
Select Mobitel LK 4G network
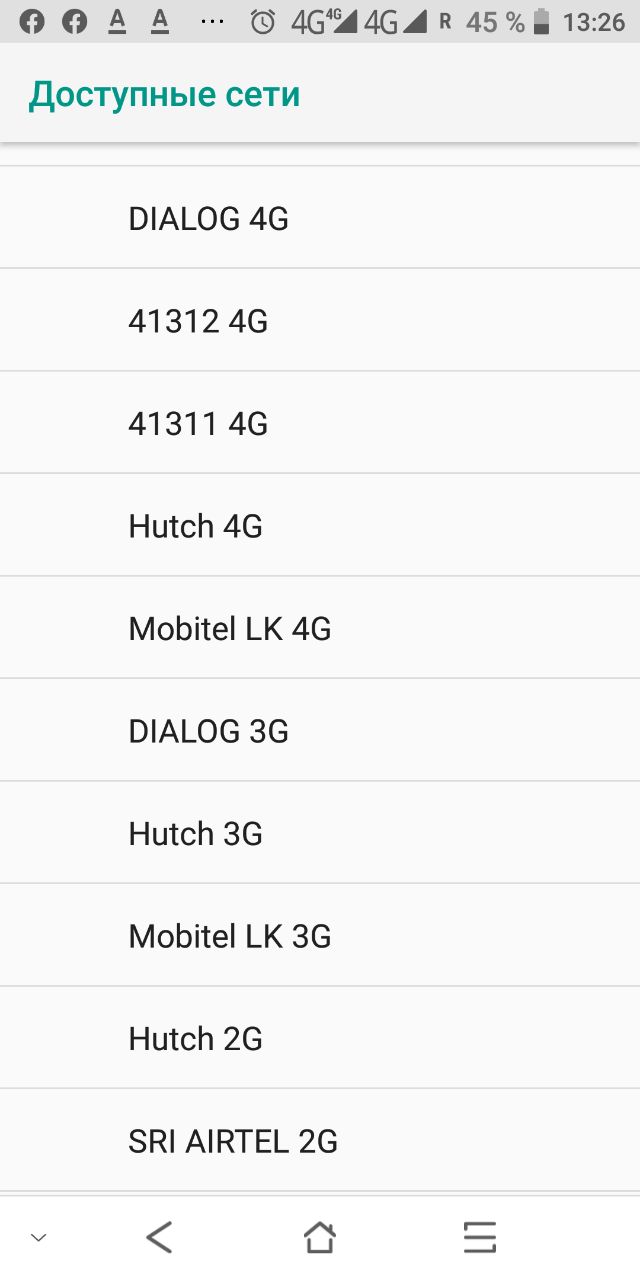(x=320, y=628)
